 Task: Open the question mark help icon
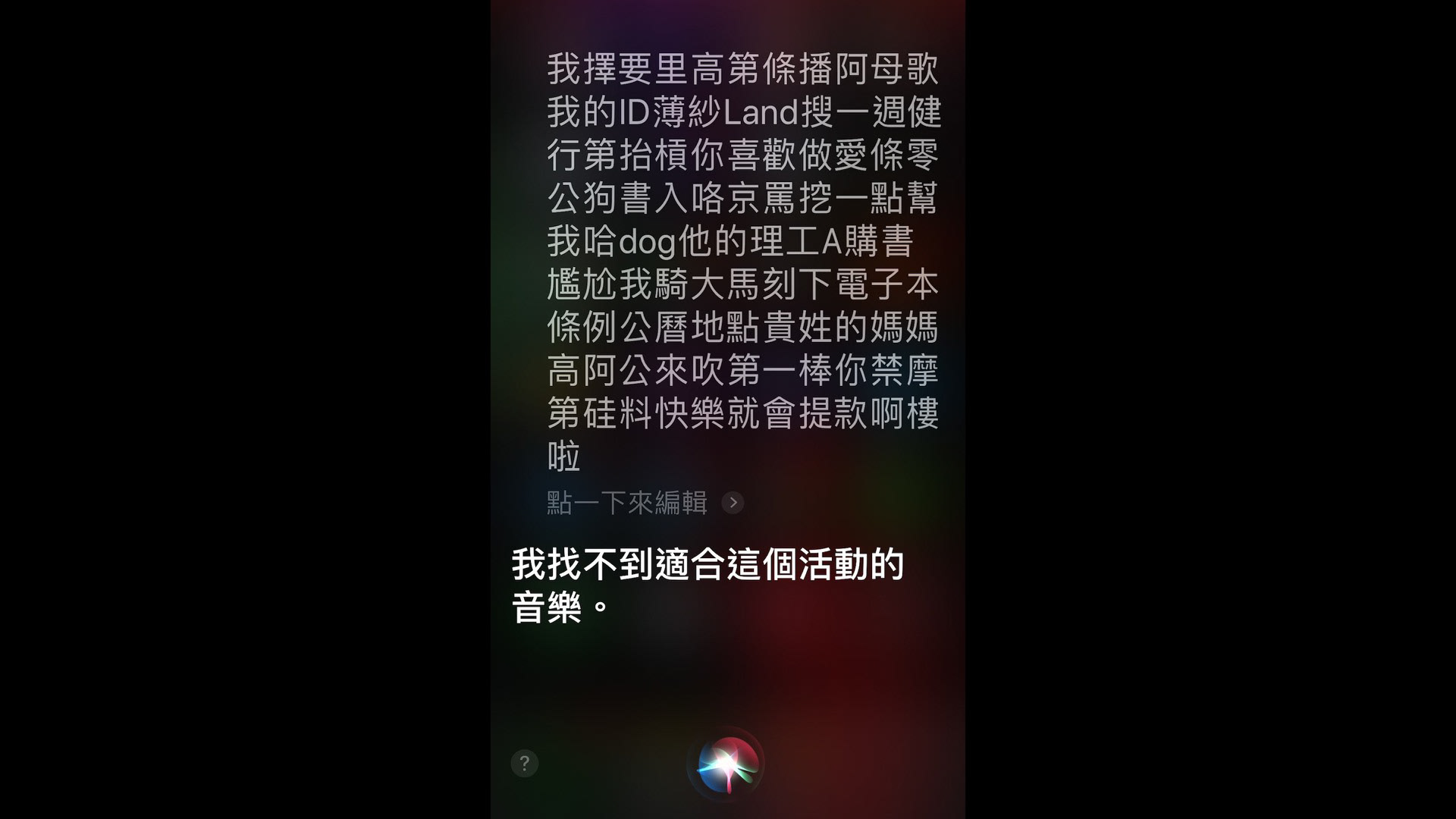(x=524, y=763)
